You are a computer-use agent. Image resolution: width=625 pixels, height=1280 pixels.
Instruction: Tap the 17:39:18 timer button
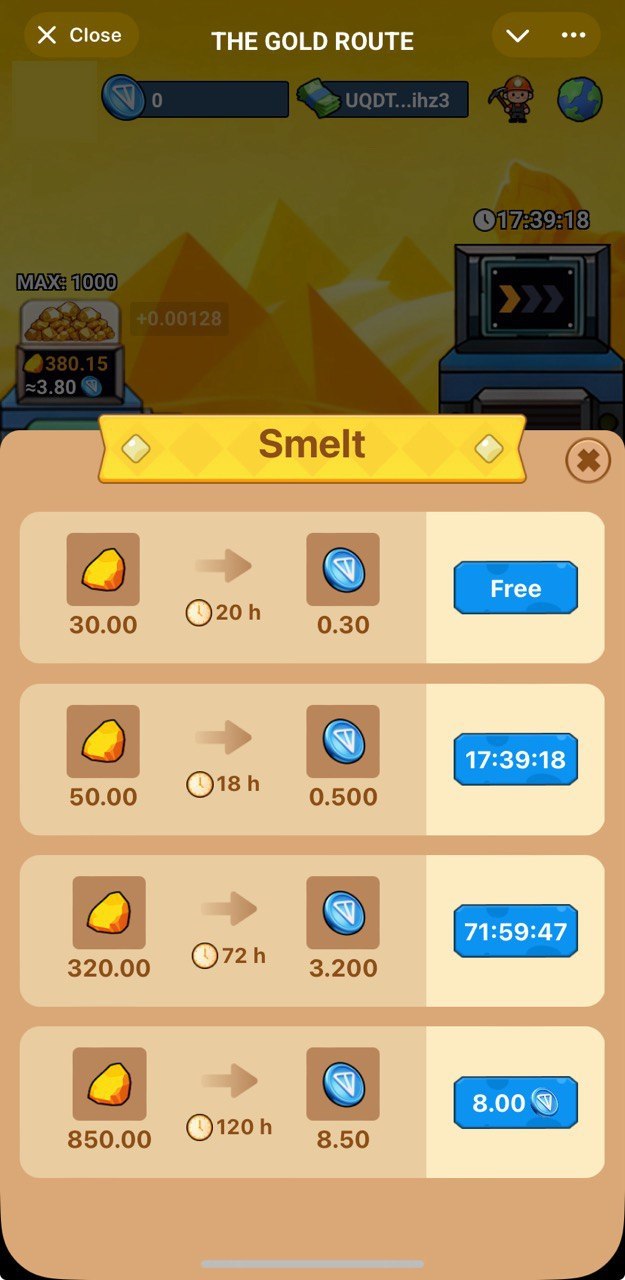click(515, 760)
